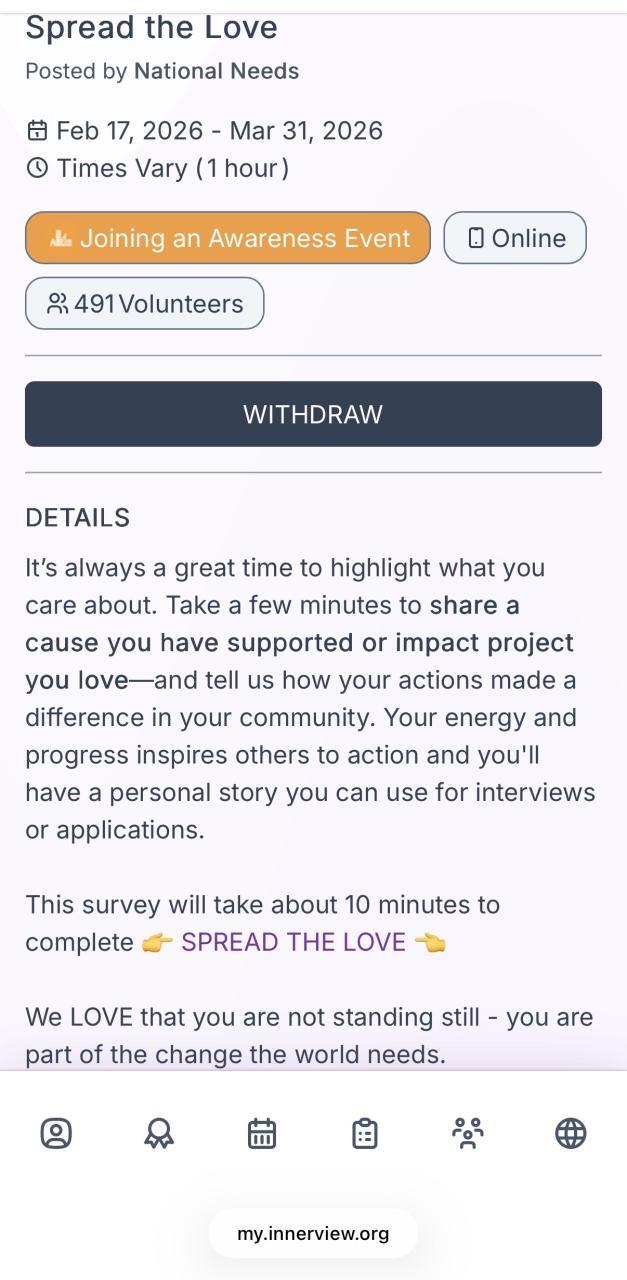627x1280 pixels.
Task: Go to the calendar tab
Action: tap(262, 1133)
